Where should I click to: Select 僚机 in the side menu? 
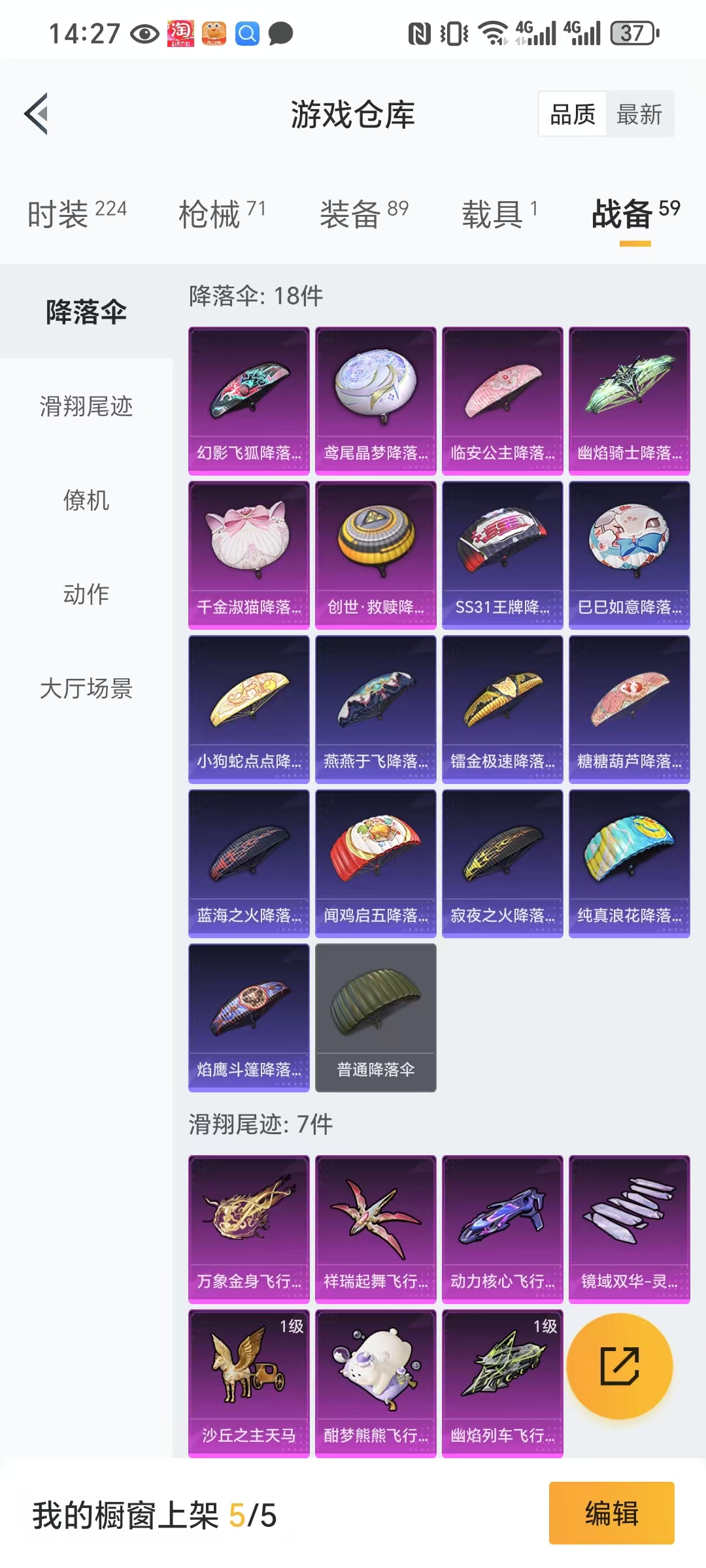(86, 500)
